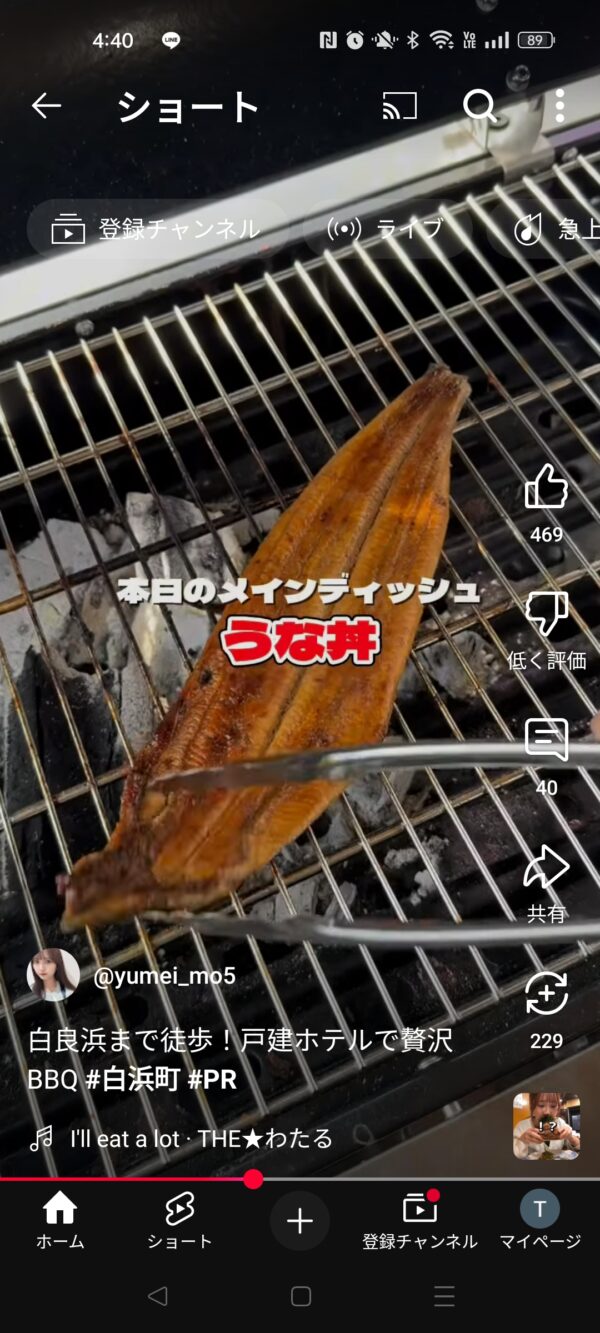Like this short video
This screenshot has height=1333, width=600.
(x=546, y=489)
